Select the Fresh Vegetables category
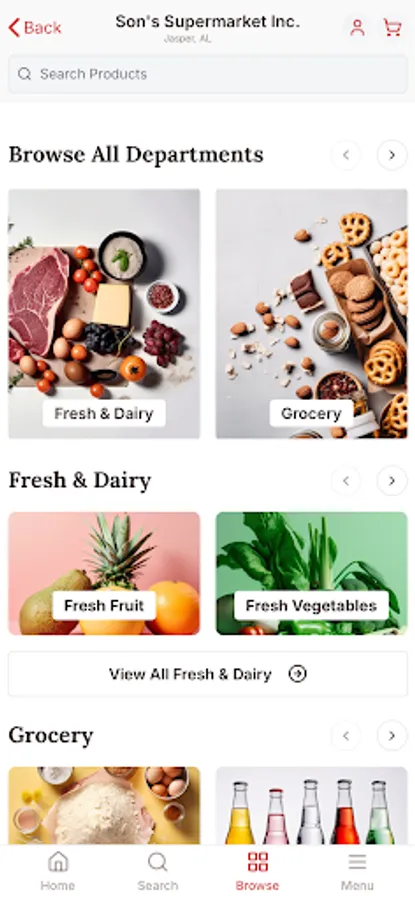Screen dimensions: 415x900 312,573
